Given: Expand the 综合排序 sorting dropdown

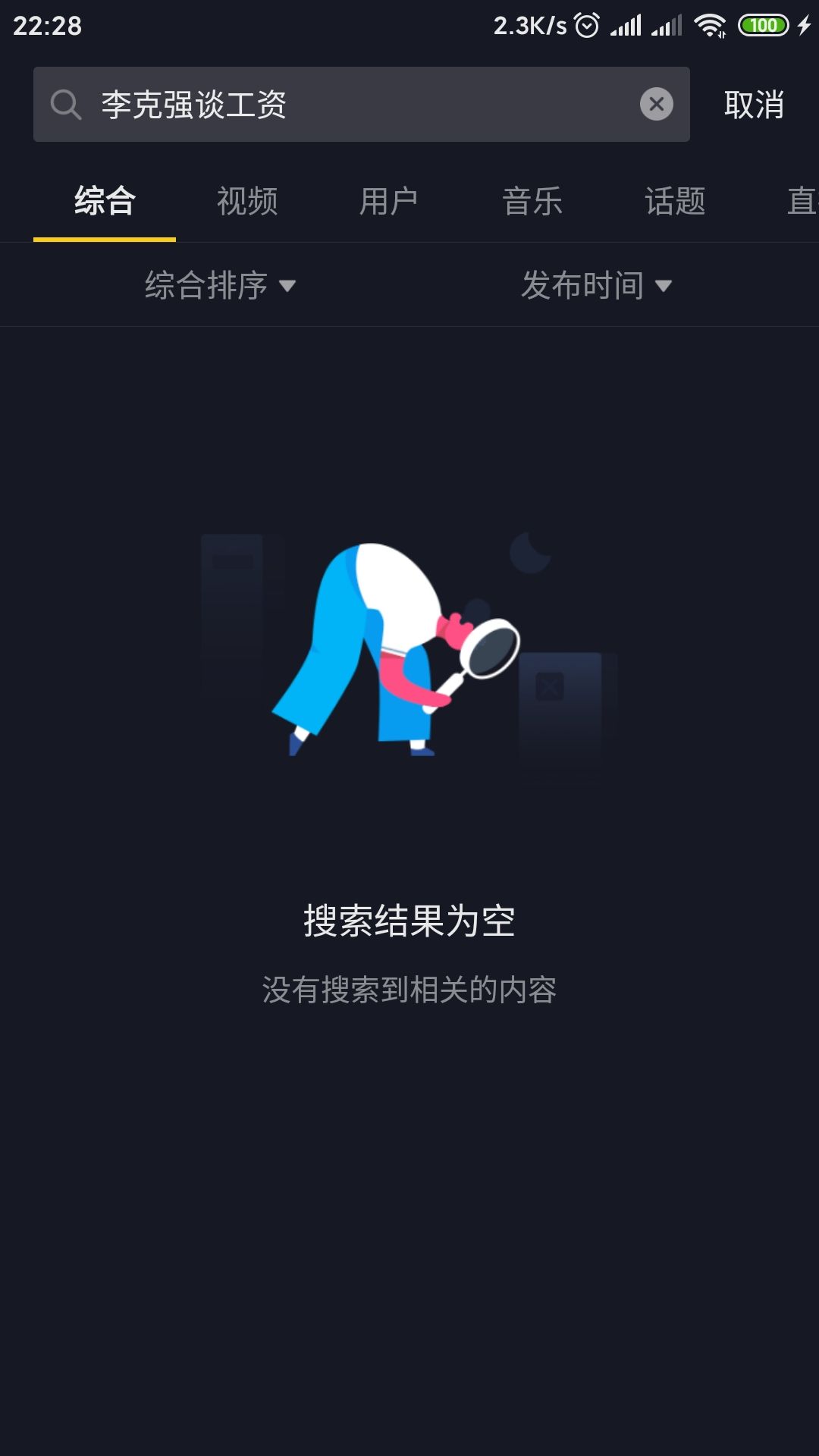Looking at the screenshot, I should 220,286.
